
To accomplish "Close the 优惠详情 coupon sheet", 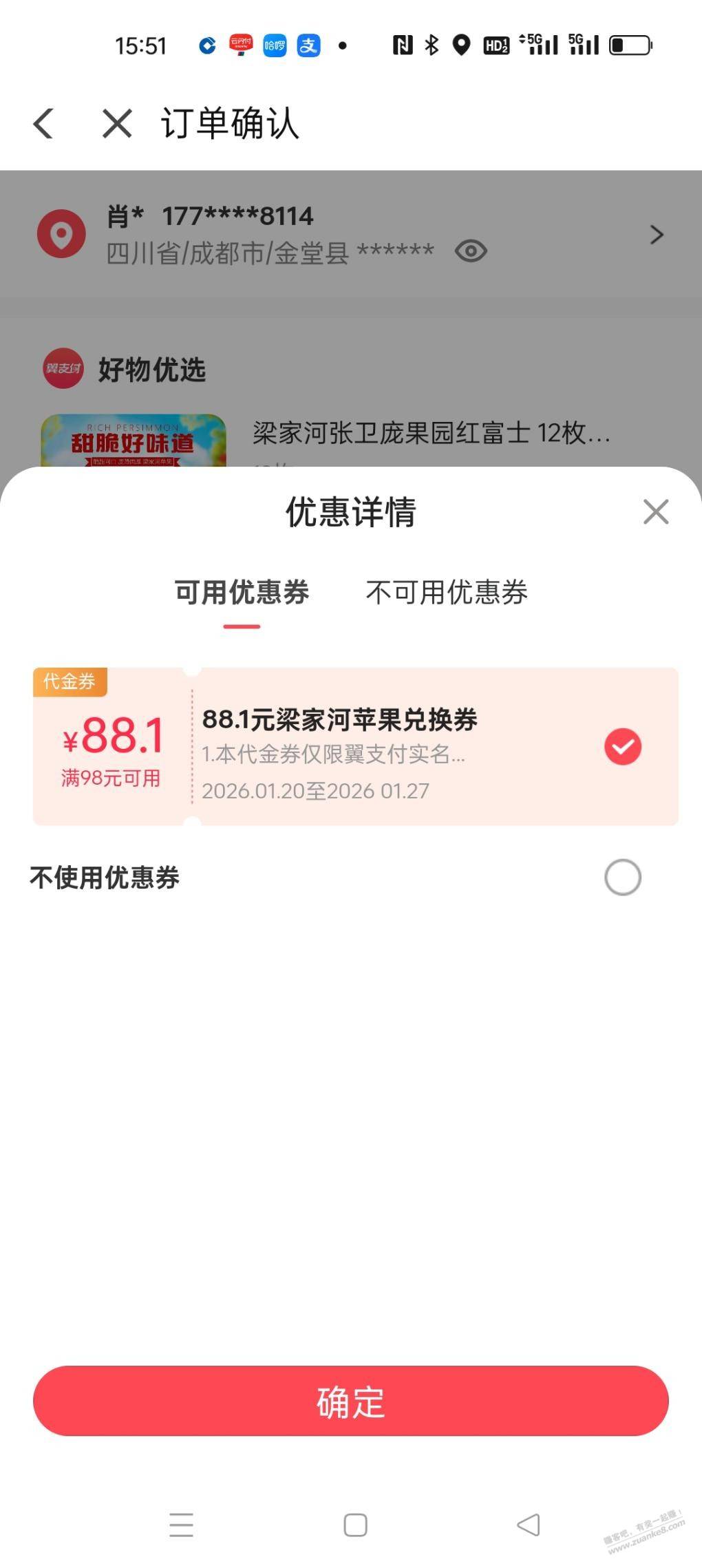I will pyautogui.click(x=656, y=512).
